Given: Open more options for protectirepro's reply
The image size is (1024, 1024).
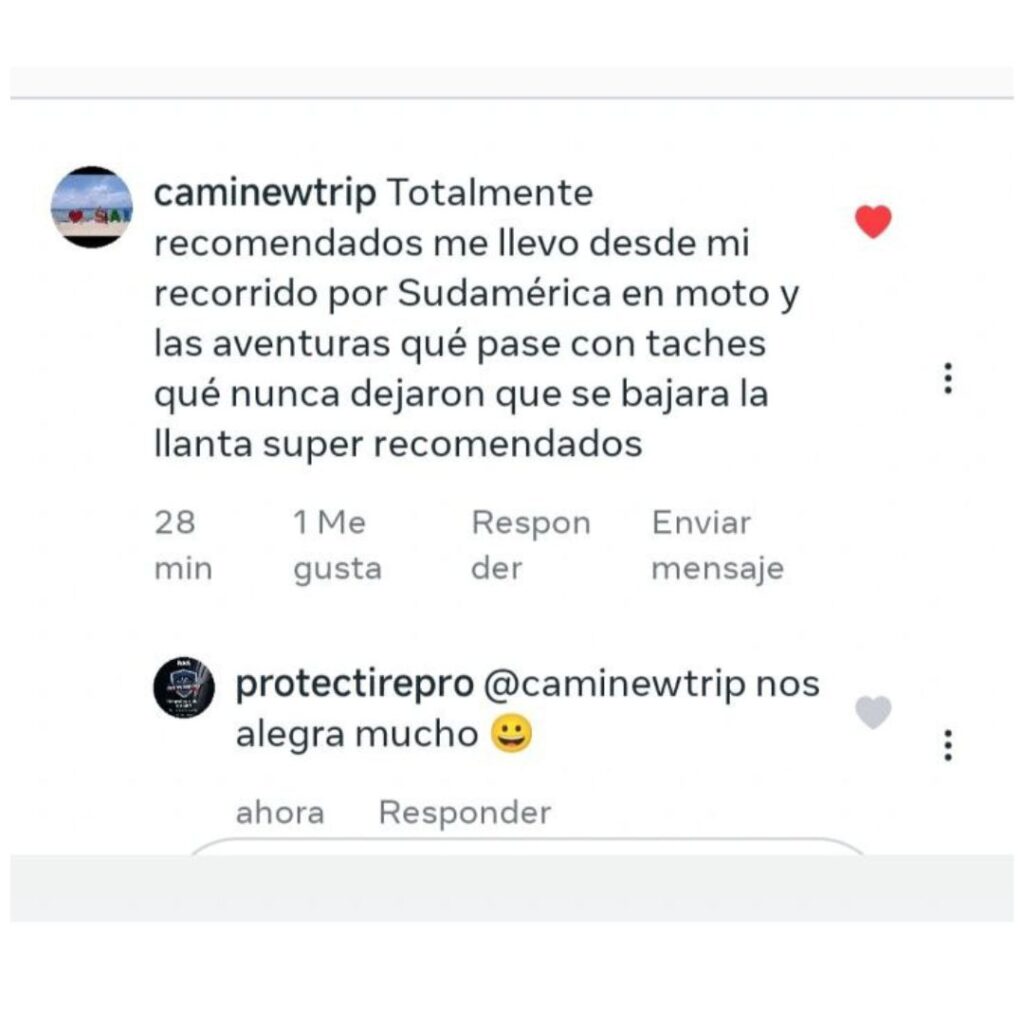Looking at the screenshot, I should pyautogui.click(x=947, y=745).
